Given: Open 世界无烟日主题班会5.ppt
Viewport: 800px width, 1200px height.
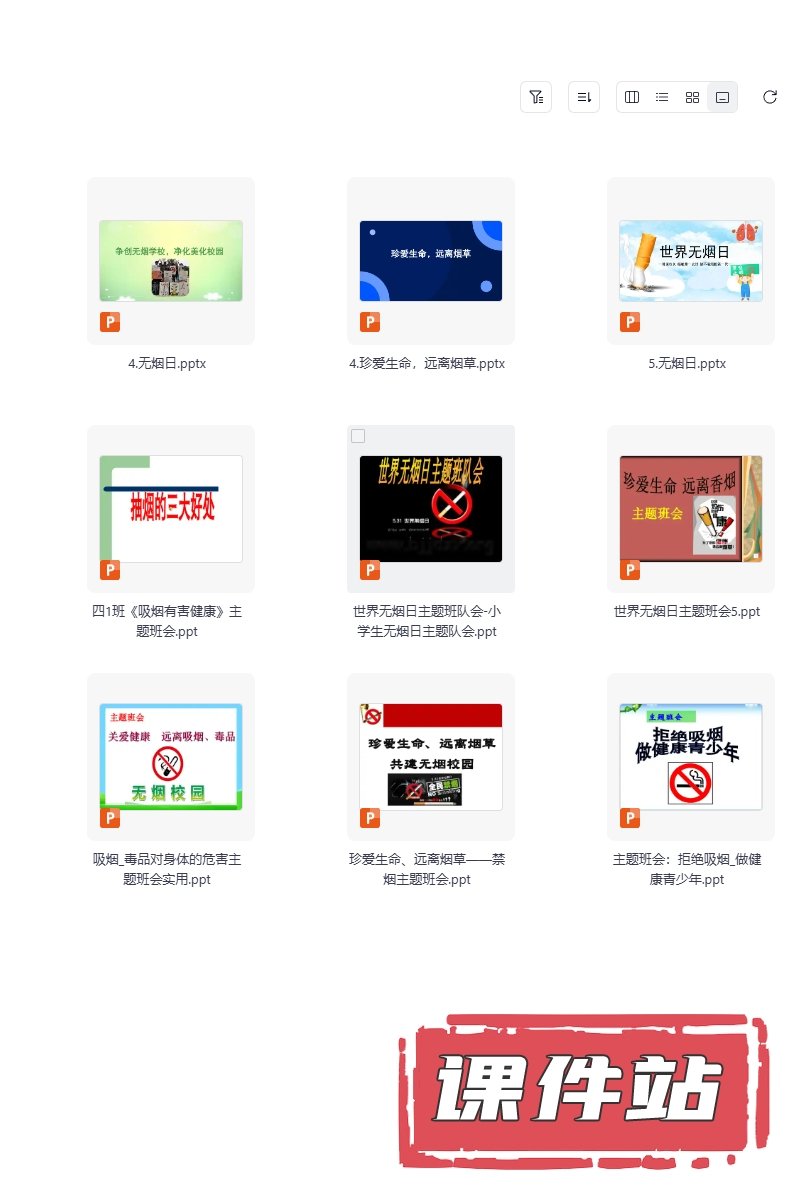Looking at the screenshot, I should point(691,509).
